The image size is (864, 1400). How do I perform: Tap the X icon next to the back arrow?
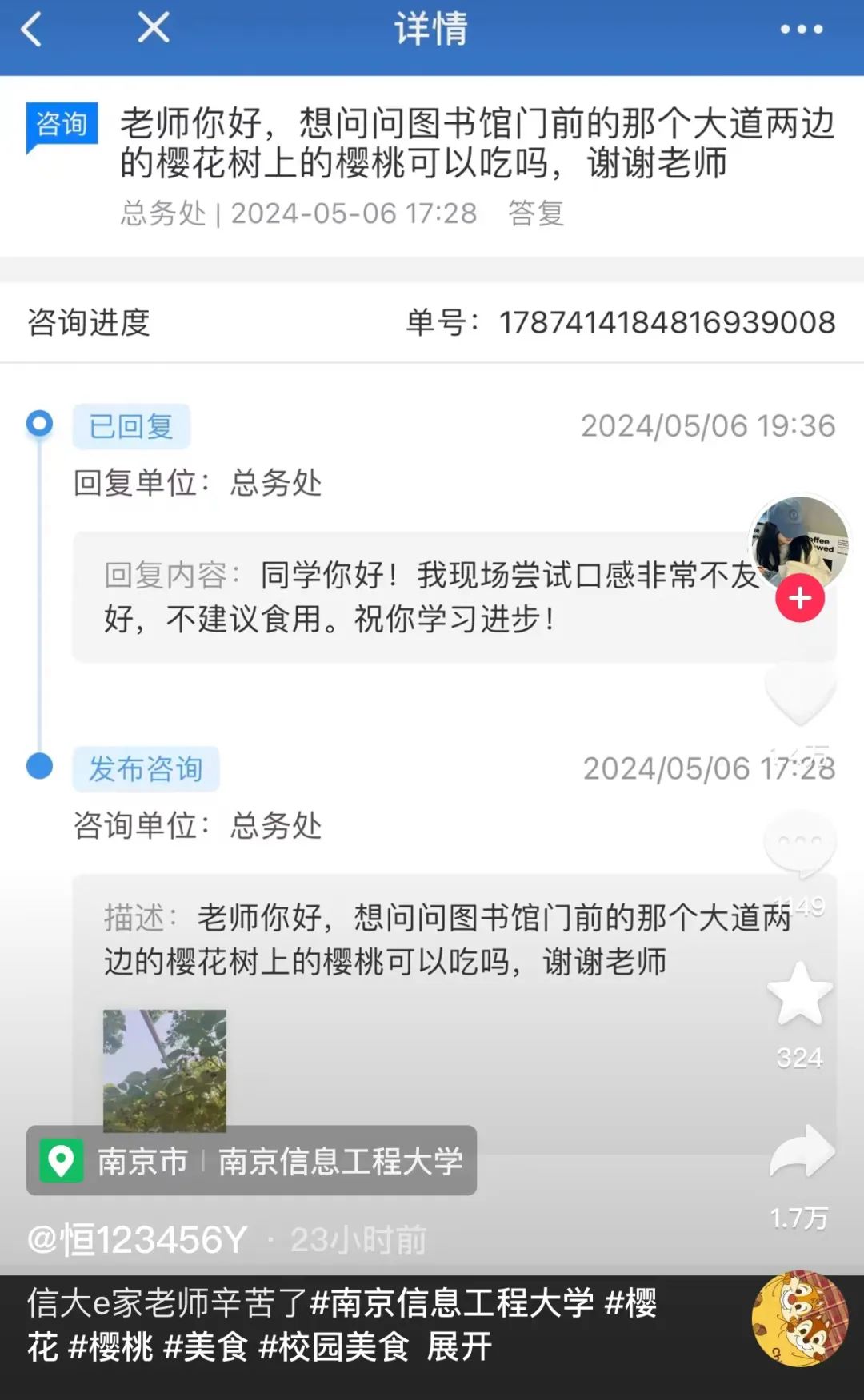click(152, 29)
